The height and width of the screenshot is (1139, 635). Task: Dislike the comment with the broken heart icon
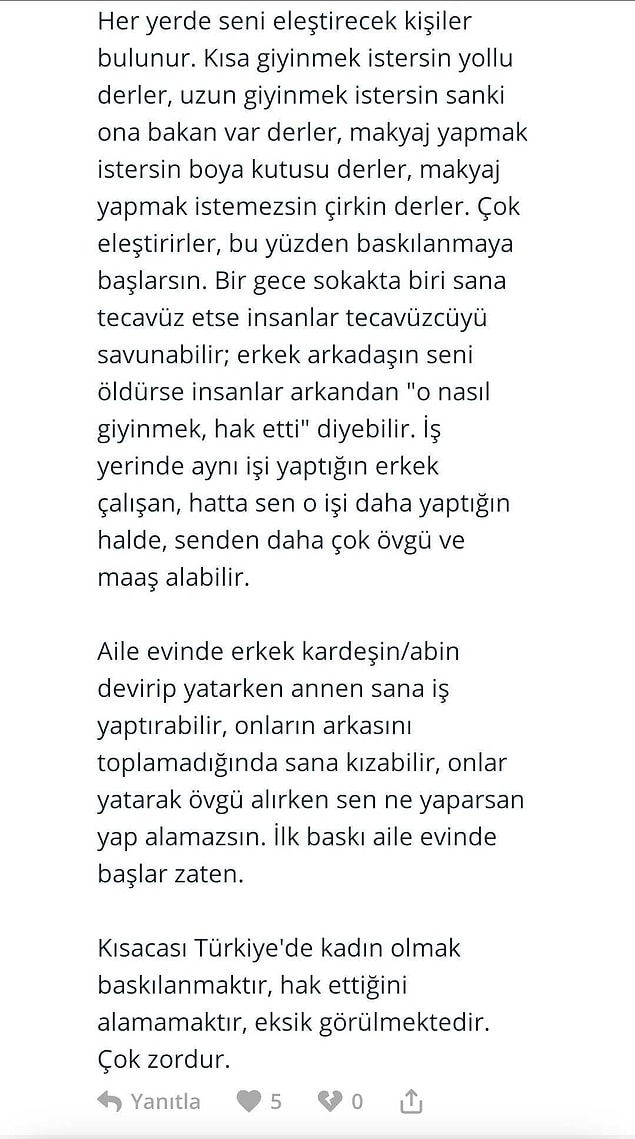click(329, 1102)
